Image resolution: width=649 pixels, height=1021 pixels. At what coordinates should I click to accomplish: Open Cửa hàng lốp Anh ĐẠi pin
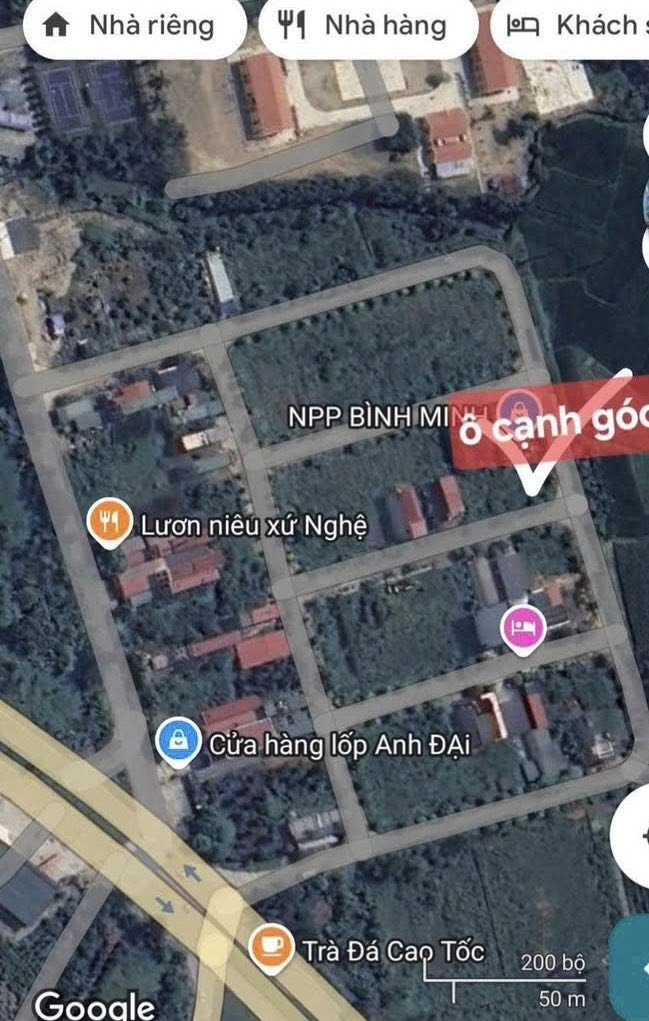(177, 743)
